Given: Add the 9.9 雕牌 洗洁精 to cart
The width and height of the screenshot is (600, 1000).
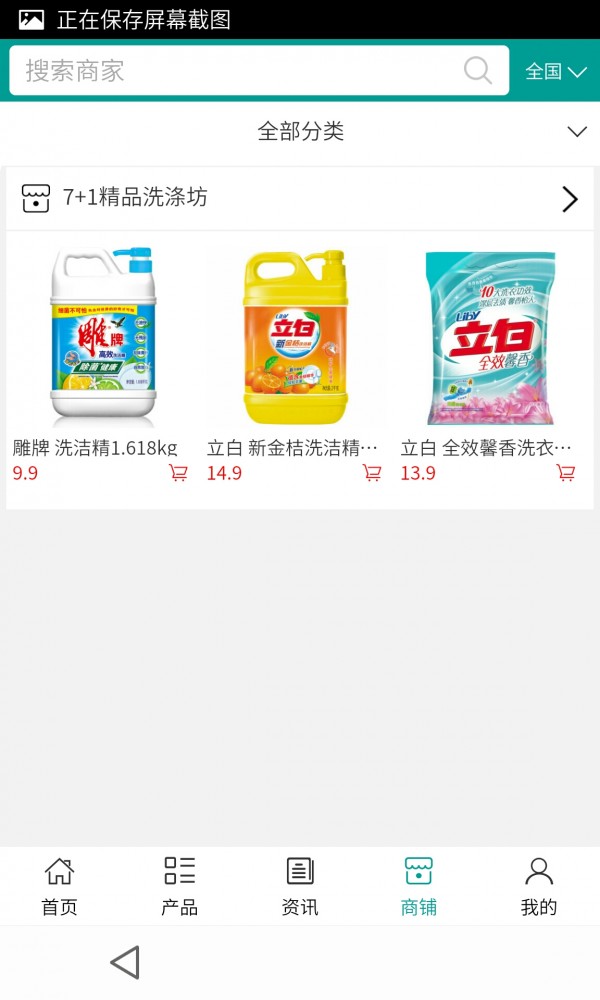Looking at the screenshot, I should 178,473.
